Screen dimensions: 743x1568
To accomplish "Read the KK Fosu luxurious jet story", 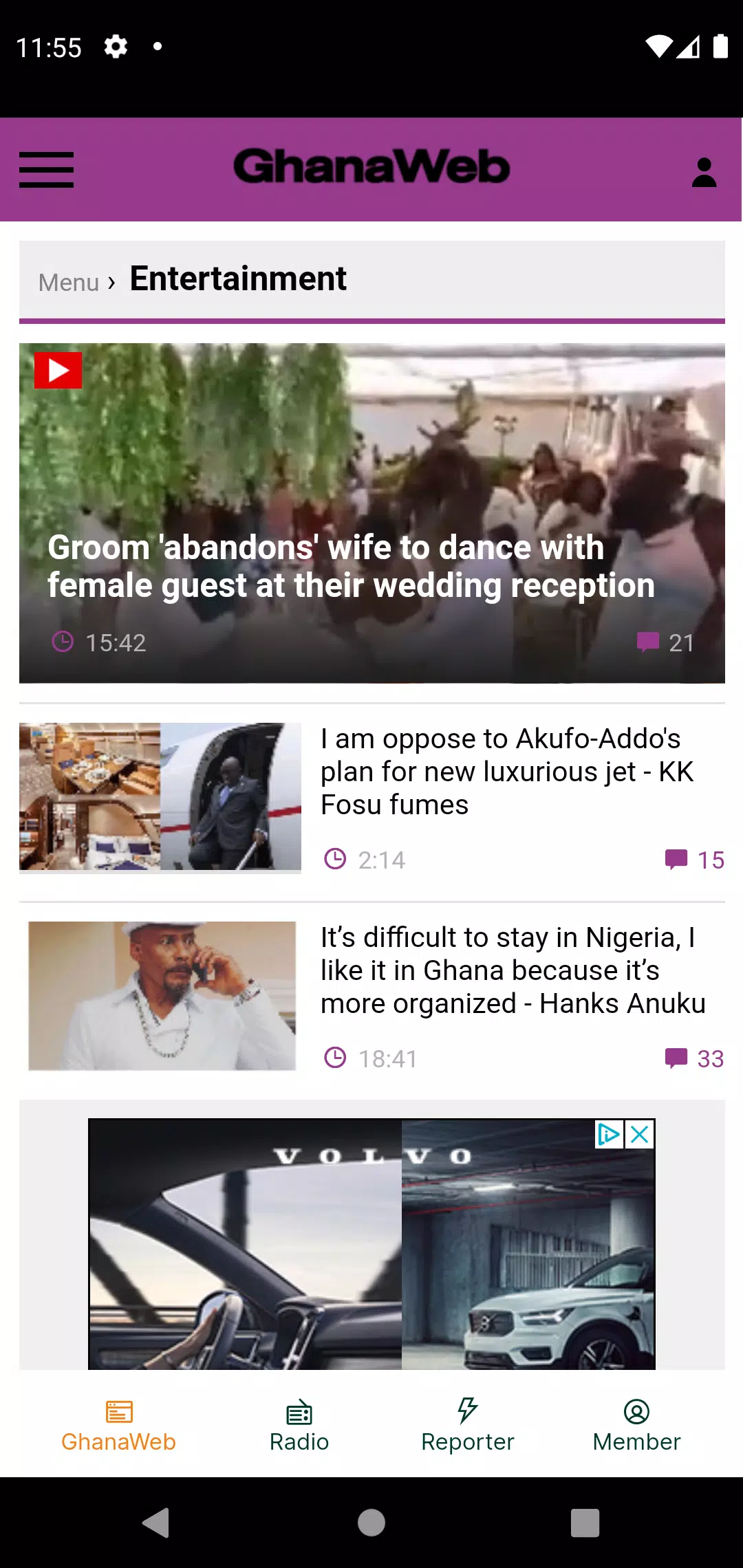I will click(x=509, y=771).
